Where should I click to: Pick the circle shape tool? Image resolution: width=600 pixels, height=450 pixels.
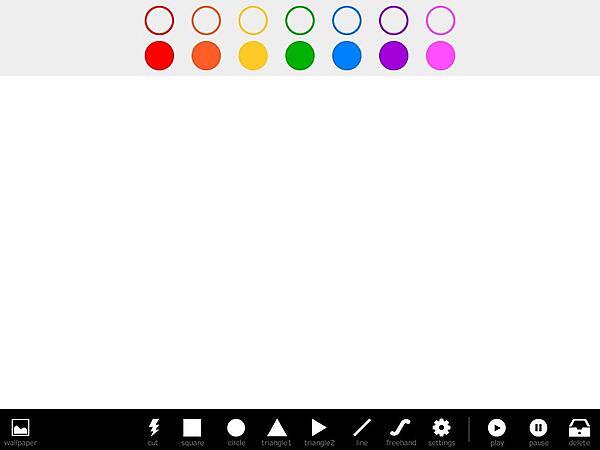(236, 429)
